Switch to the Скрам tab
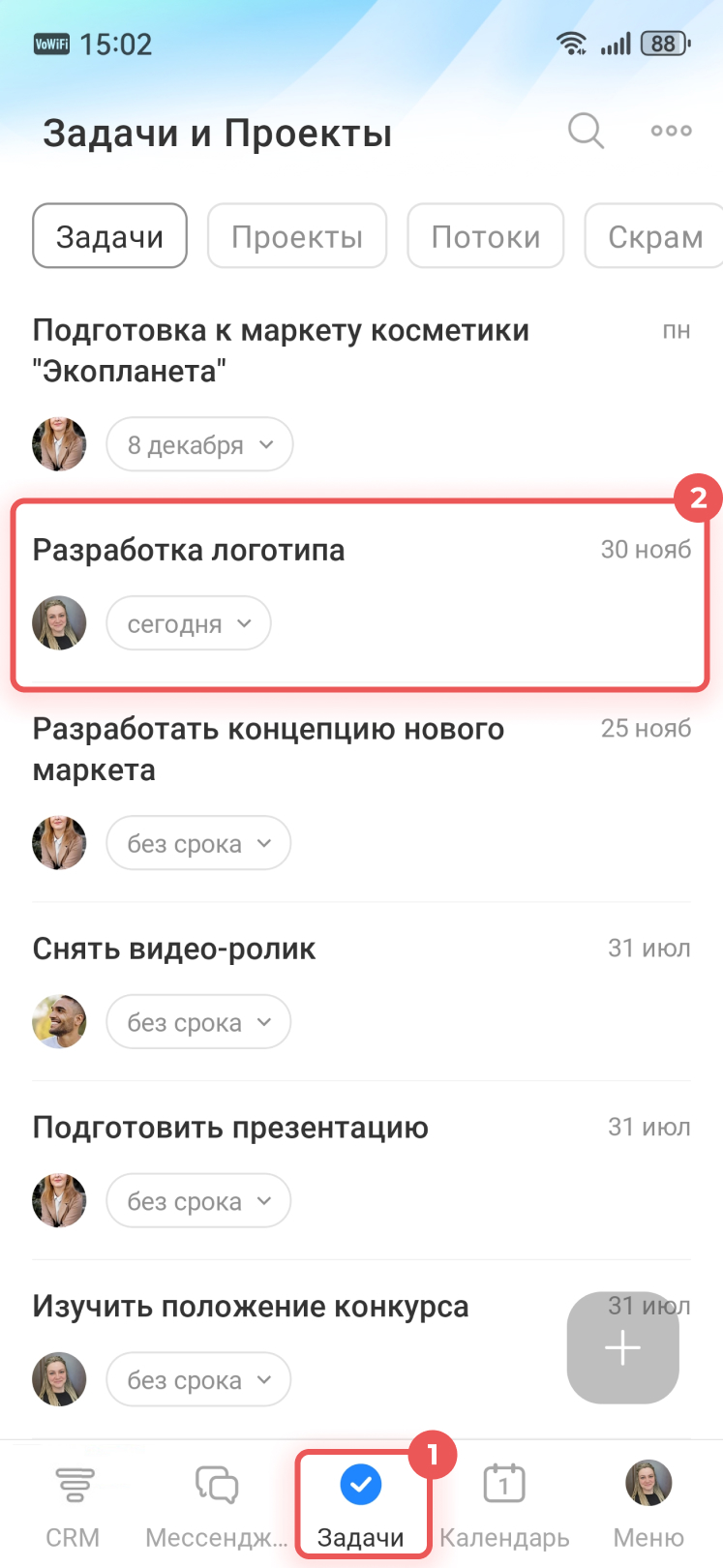 tap(654, 236)
